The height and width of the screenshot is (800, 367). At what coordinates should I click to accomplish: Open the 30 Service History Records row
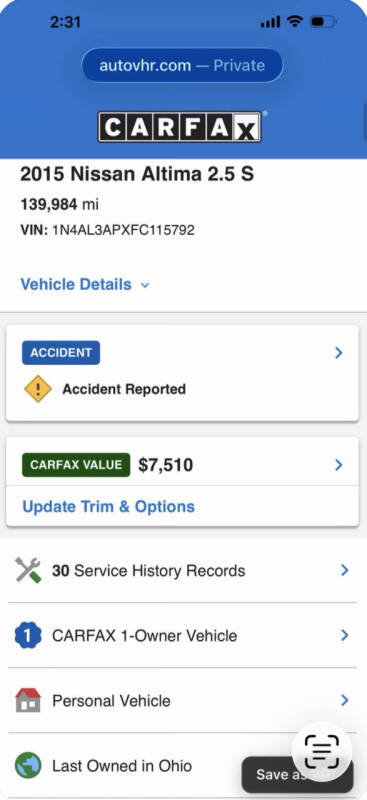point(182,570)
